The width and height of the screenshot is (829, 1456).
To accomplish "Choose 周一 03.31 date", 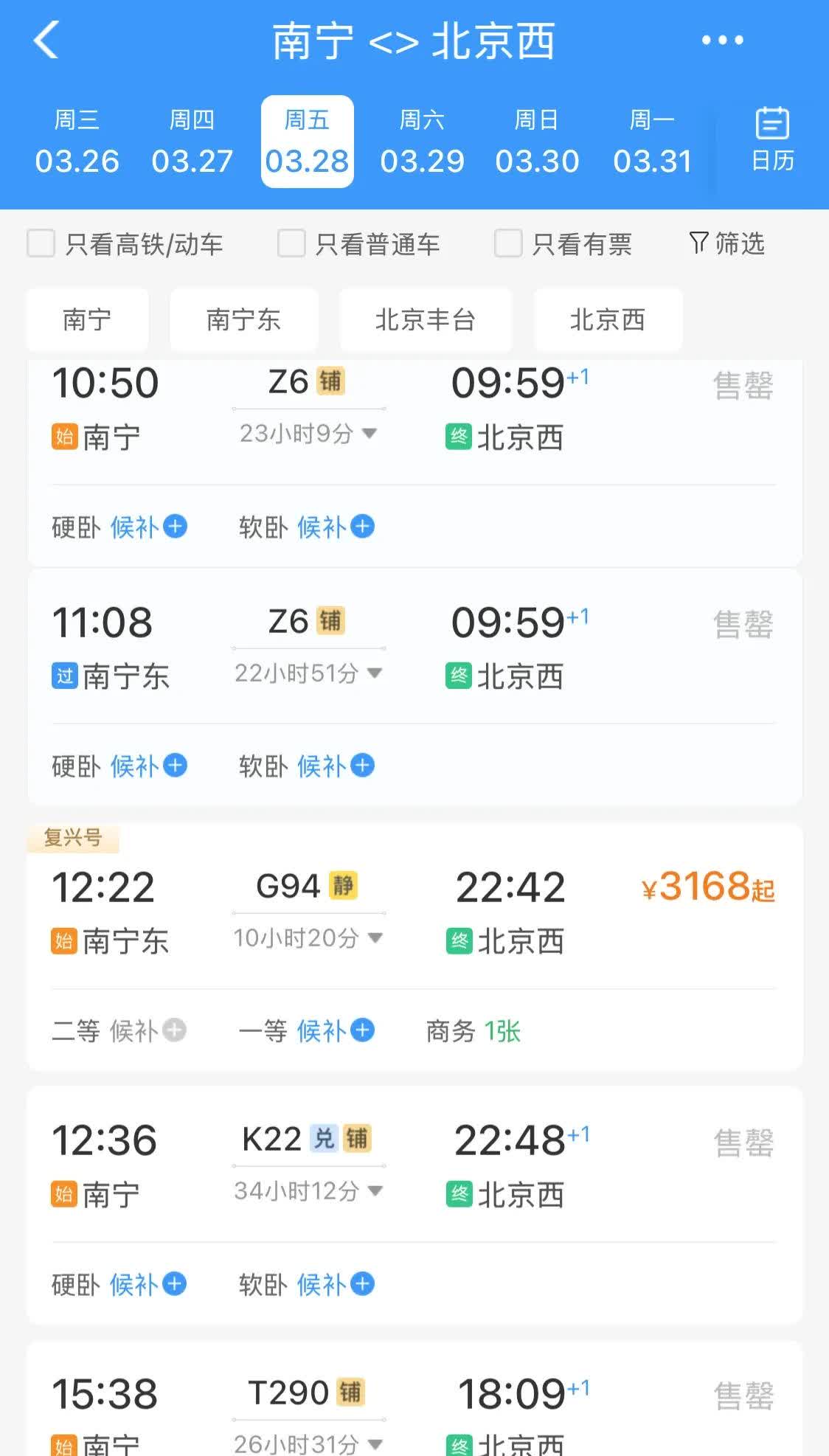I will pyautogui.click(x=652, y=142).
